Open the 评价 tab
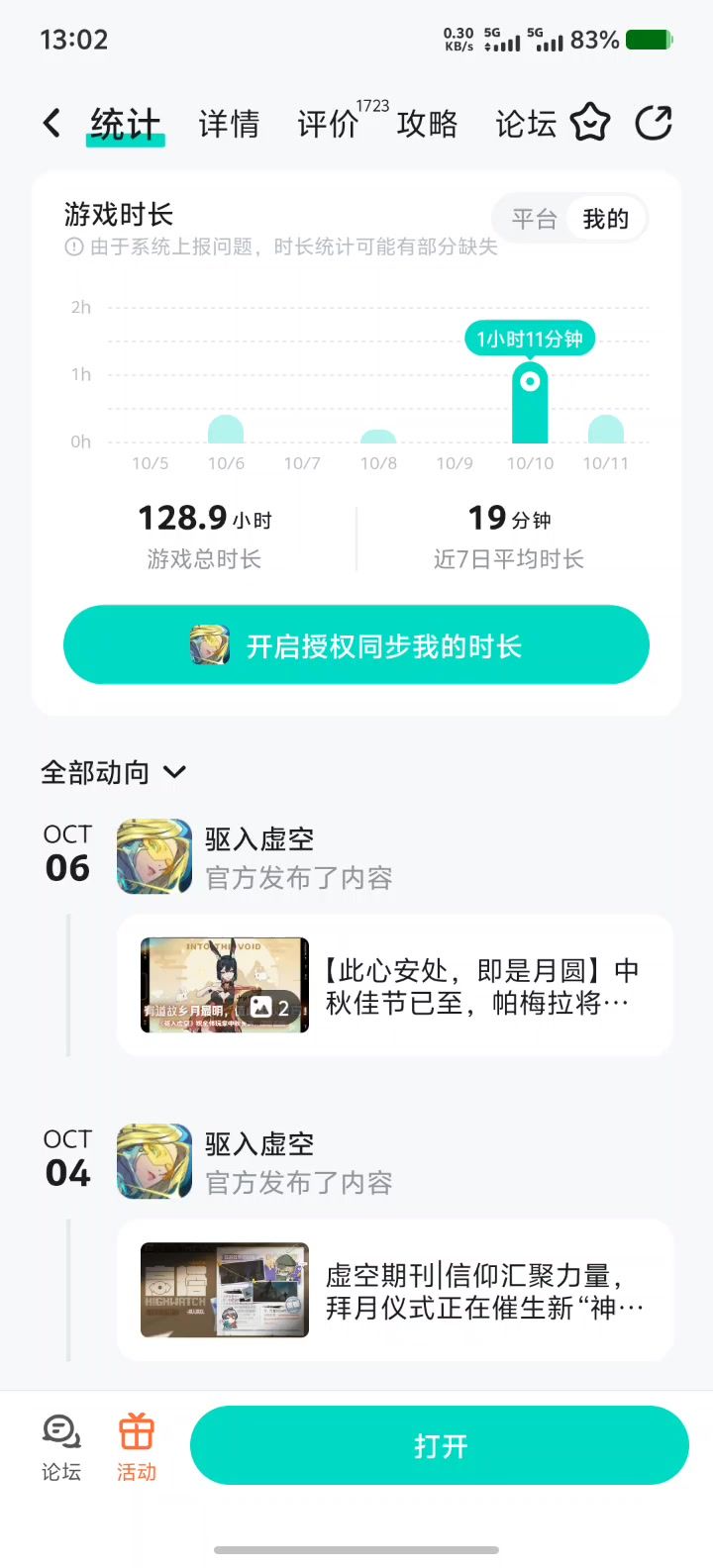 (329, 124)
